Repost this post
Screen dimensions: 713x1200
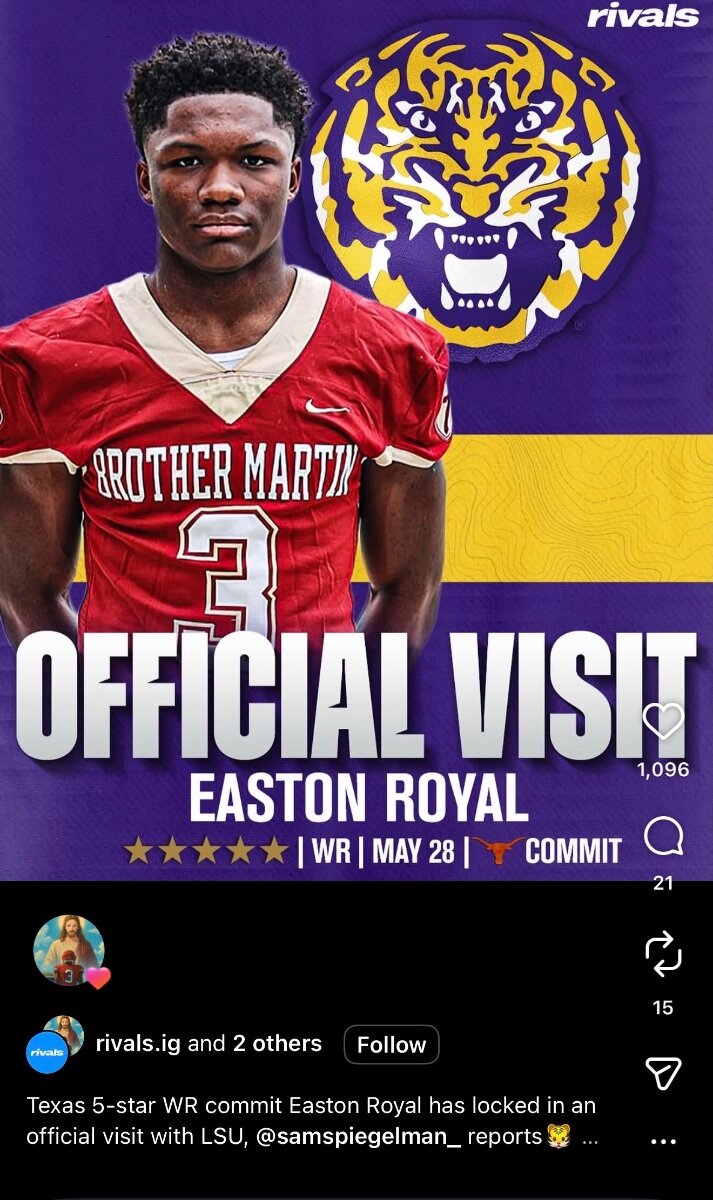pyautogui.click(x=663, y=955)
